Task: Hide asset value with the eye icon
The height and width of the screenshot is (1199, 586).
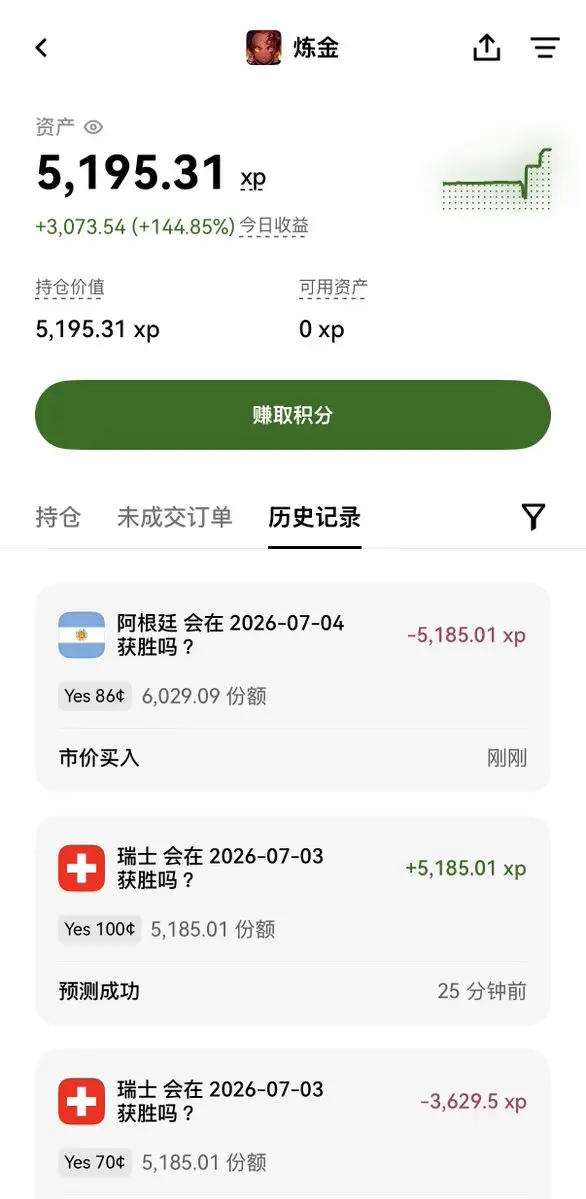Action: (x=93, y=127)
